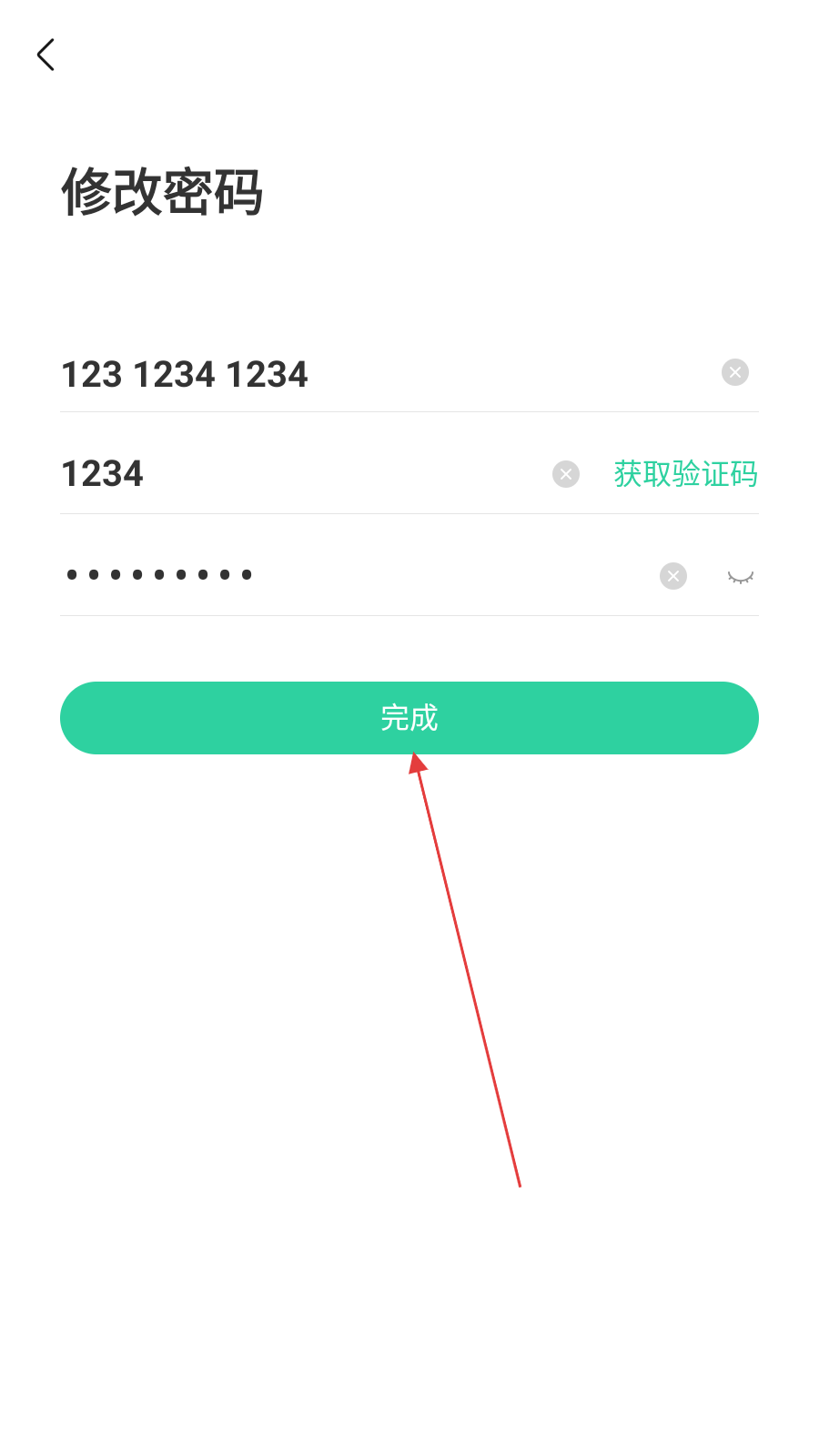This screenshot has width=819, height=1456.
Task: Clear the verification code field
Action: (x=566, y=474)
